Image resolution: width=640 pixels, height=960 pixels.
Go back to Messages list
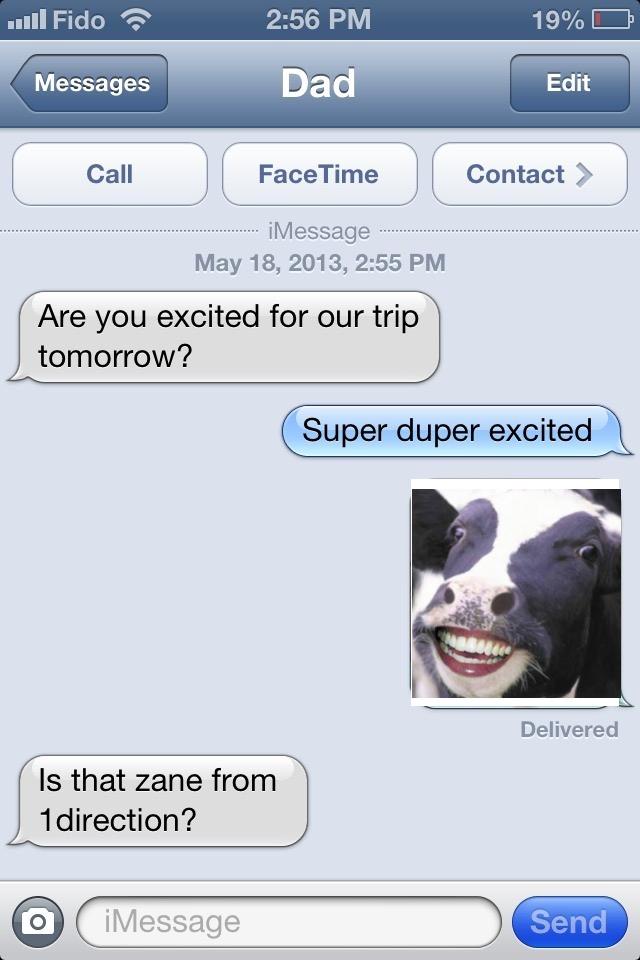pyautogui.click(x=90, y=83)
